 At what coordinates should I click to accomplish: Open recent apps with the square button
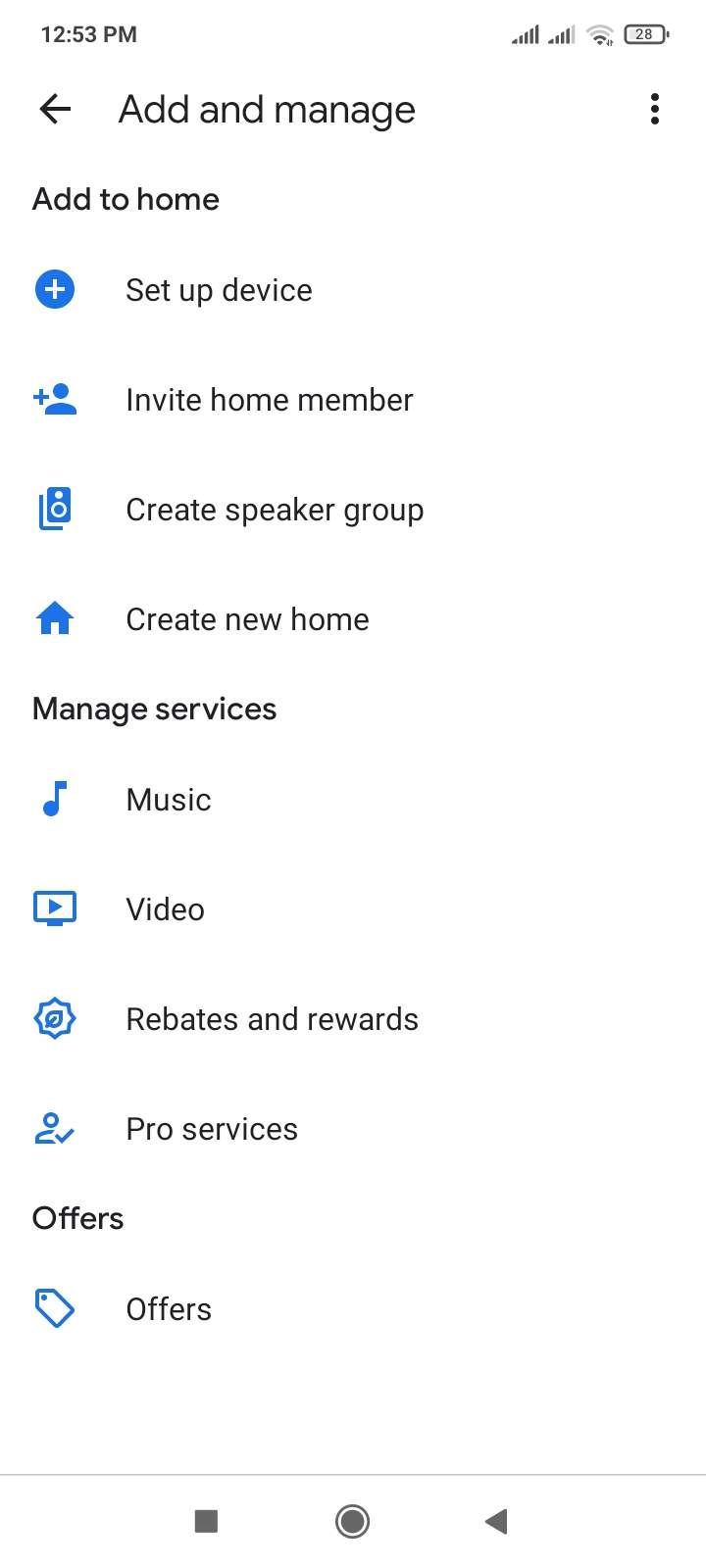[x=206, y=1521]
